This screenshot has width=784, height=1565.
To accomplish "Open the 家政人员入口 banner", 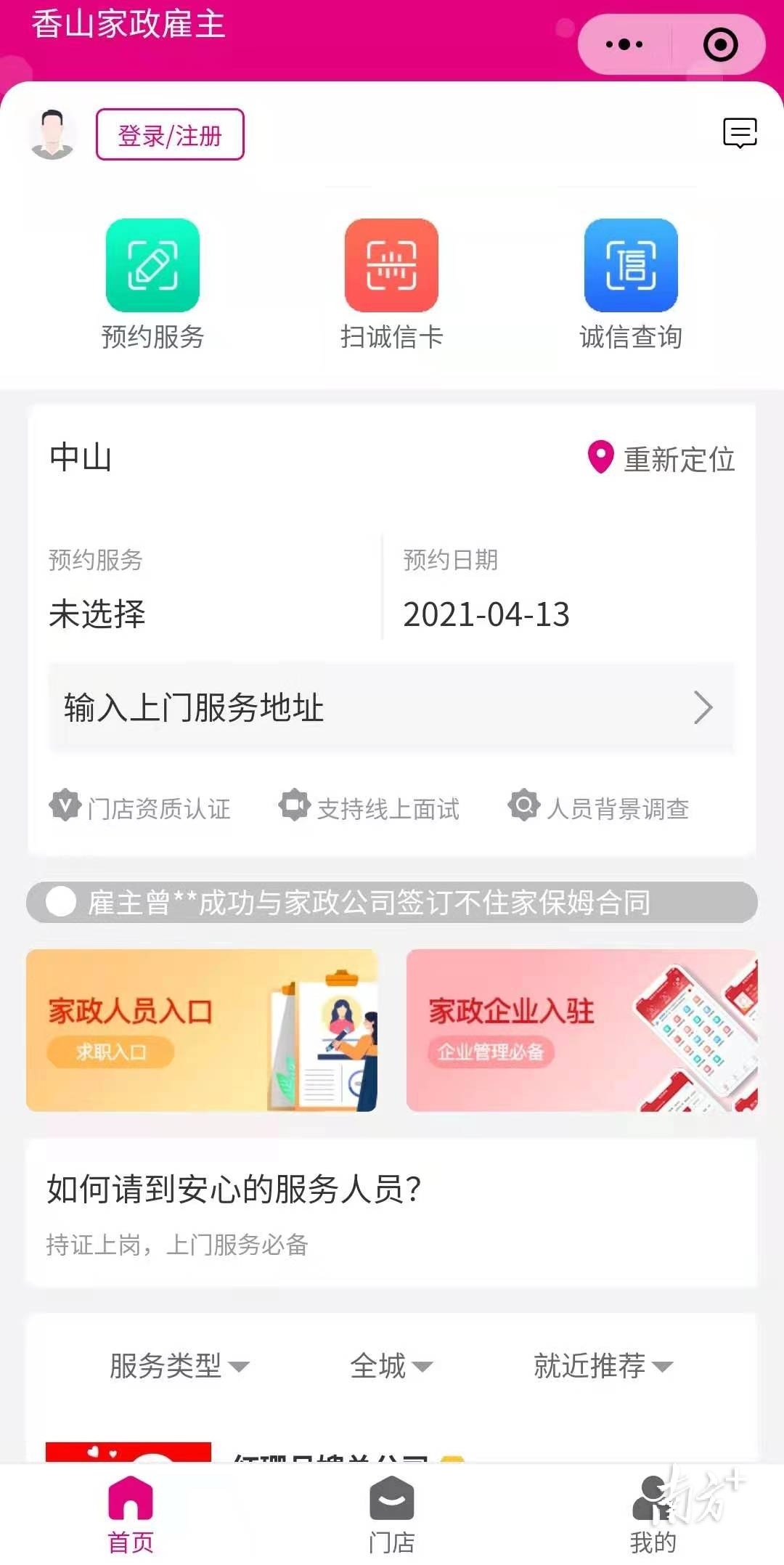I will pyautogui.click(x=202, y=1030).
